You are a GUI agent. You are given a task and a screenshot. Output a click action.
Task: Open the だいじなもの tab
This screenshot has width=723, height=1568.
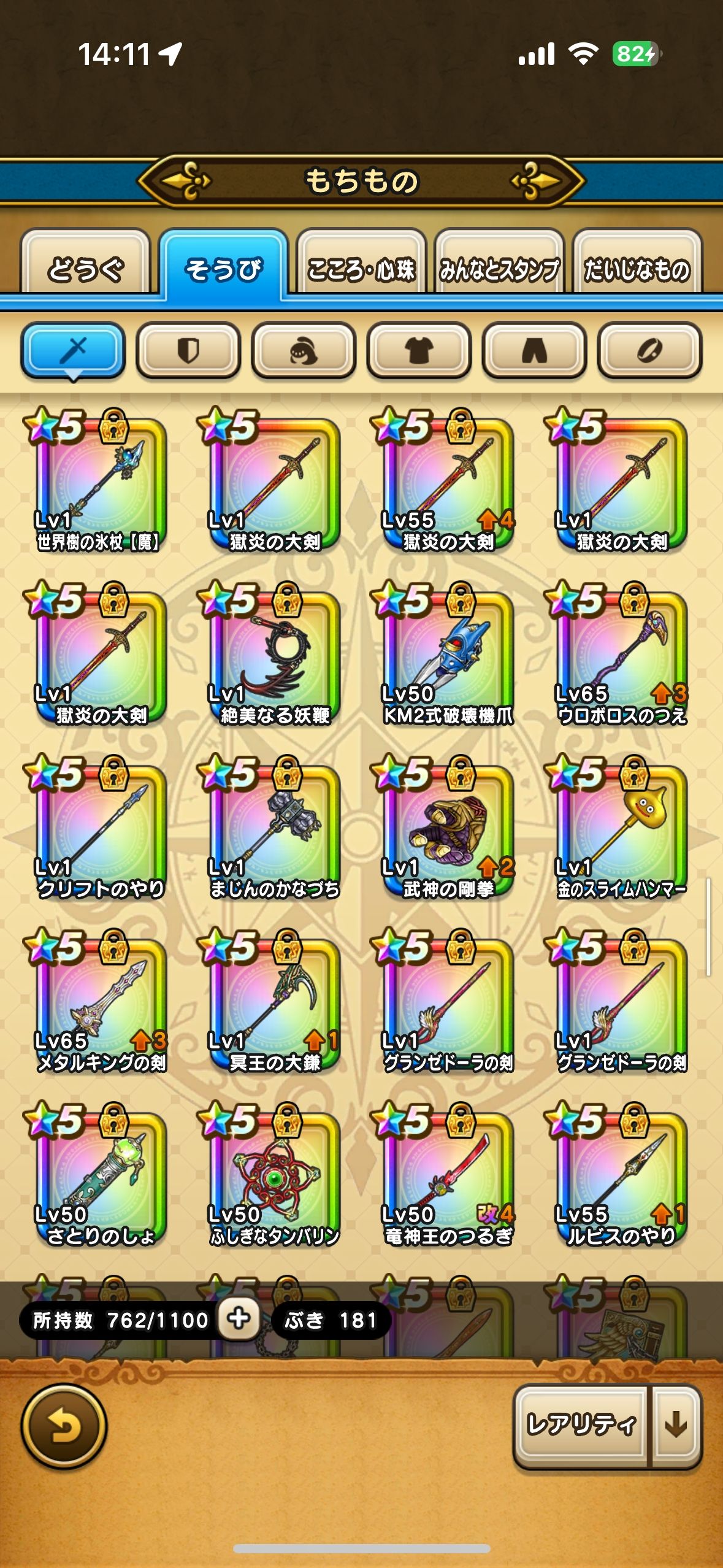pos(637,268)
